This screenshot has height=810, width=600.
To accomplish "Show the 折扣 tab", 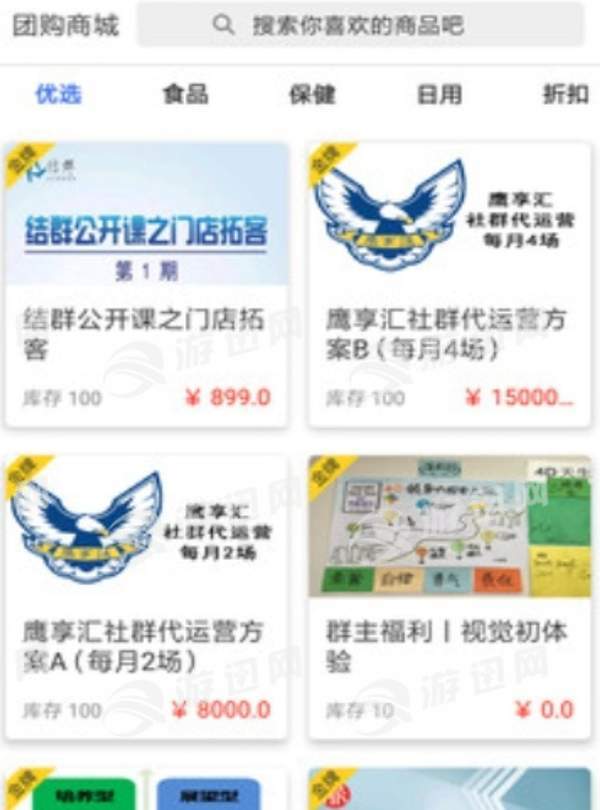I will point(565,95).
